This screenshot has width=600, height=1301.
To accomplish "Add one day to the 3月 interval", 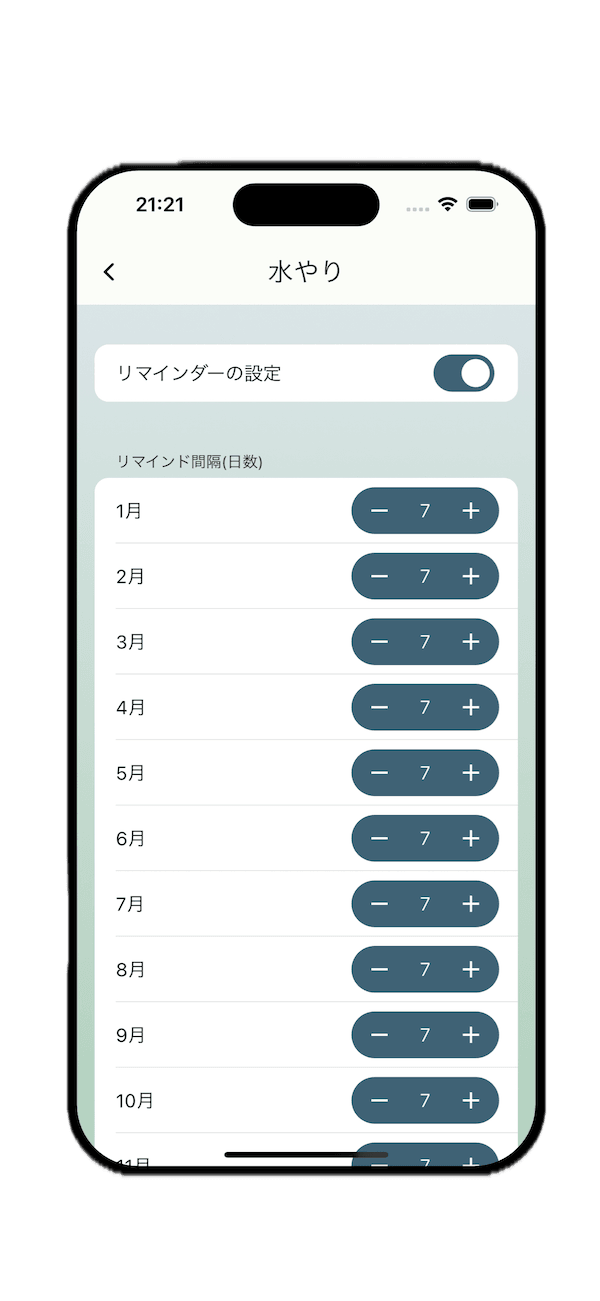I will click(x=470, y=642).
